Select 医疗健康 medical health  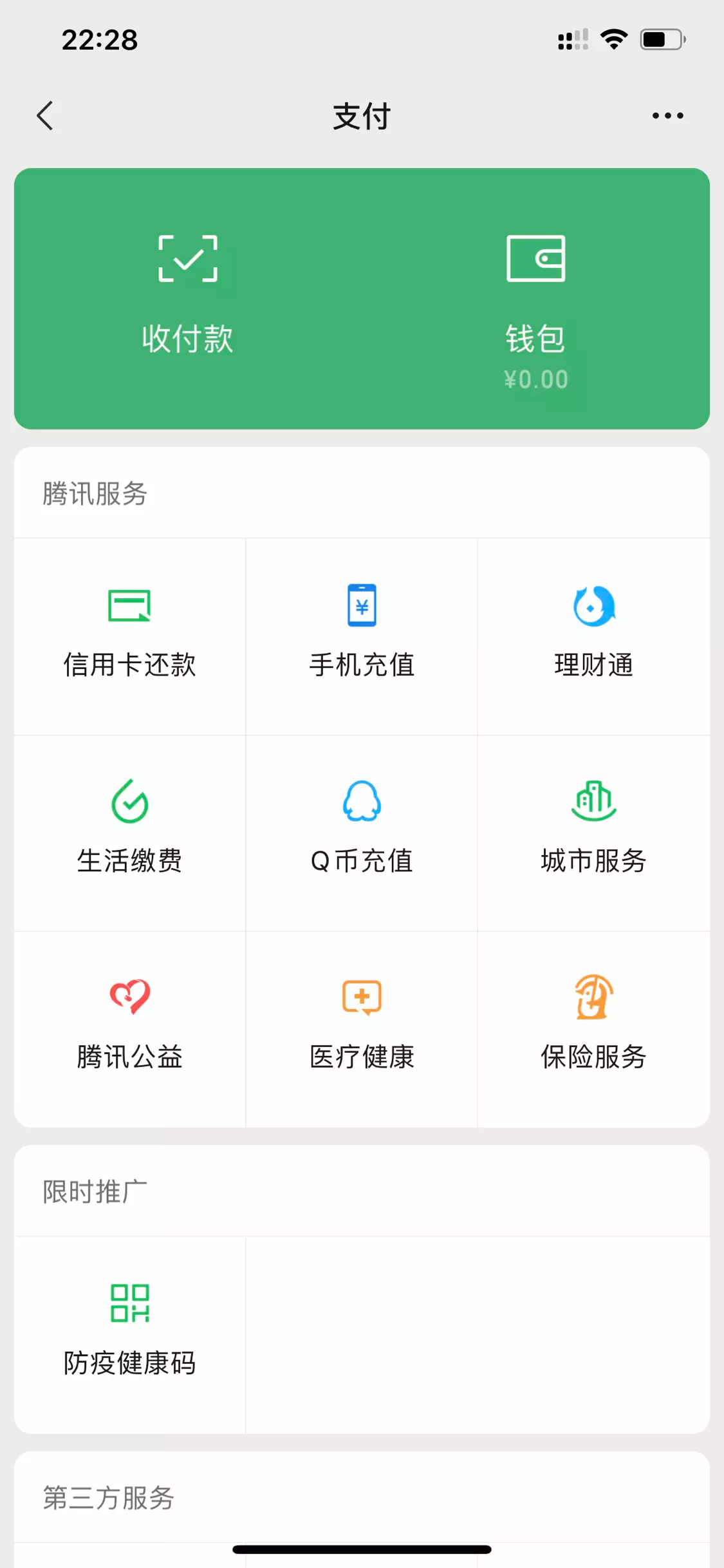coord(362,1029)
